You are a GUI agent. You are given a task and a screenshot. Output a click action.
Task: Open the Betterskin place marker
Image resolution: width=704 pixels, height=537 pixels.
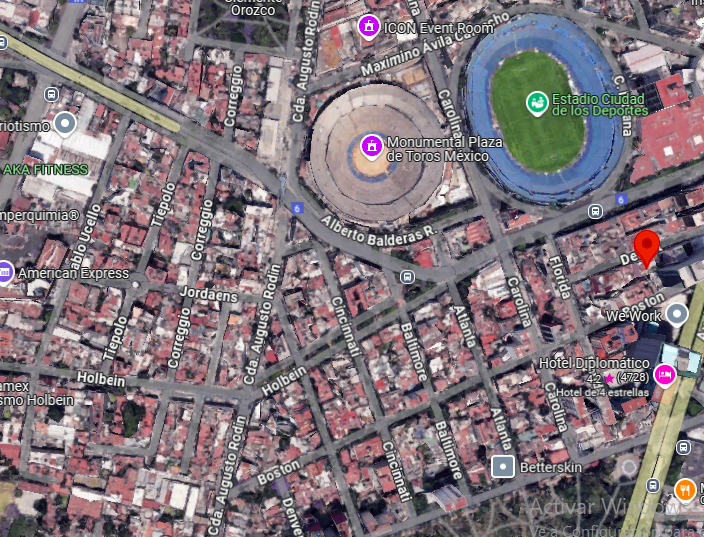tap(503, 467)
